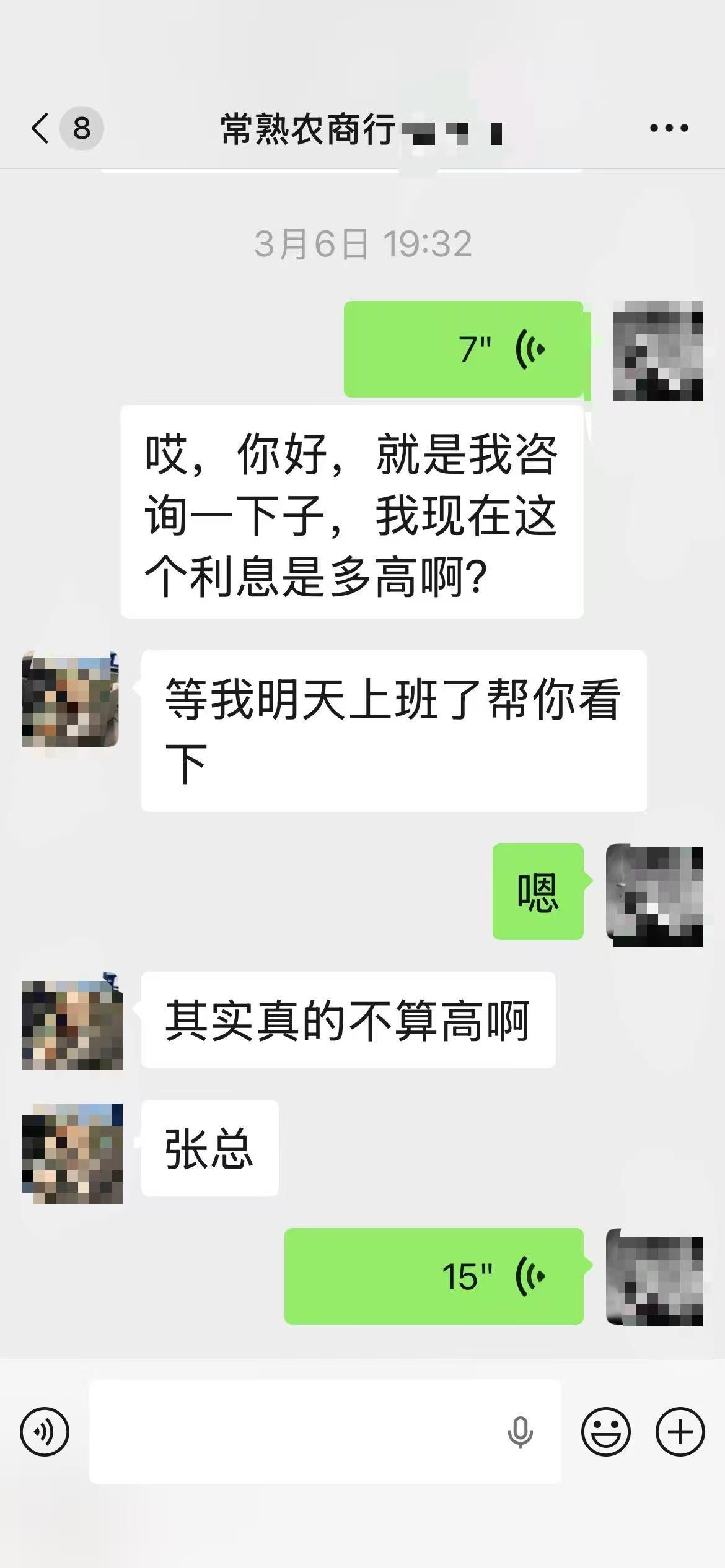This screenshot has width=725, height=1568.
Task: Open contact avatar beside 张总 message
Action: tap(72, 1153)
